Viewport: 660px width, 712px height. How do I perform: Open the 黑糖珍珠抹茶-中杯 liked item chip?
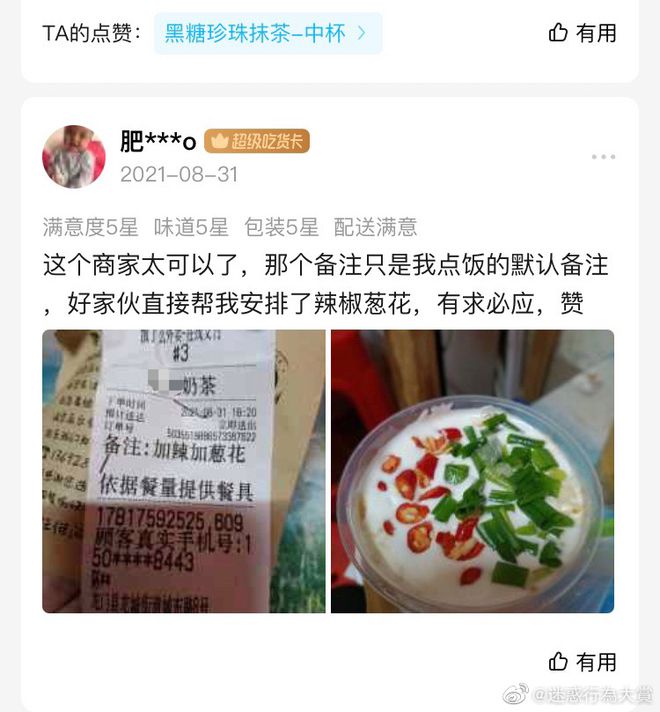(x=267, y=33)
